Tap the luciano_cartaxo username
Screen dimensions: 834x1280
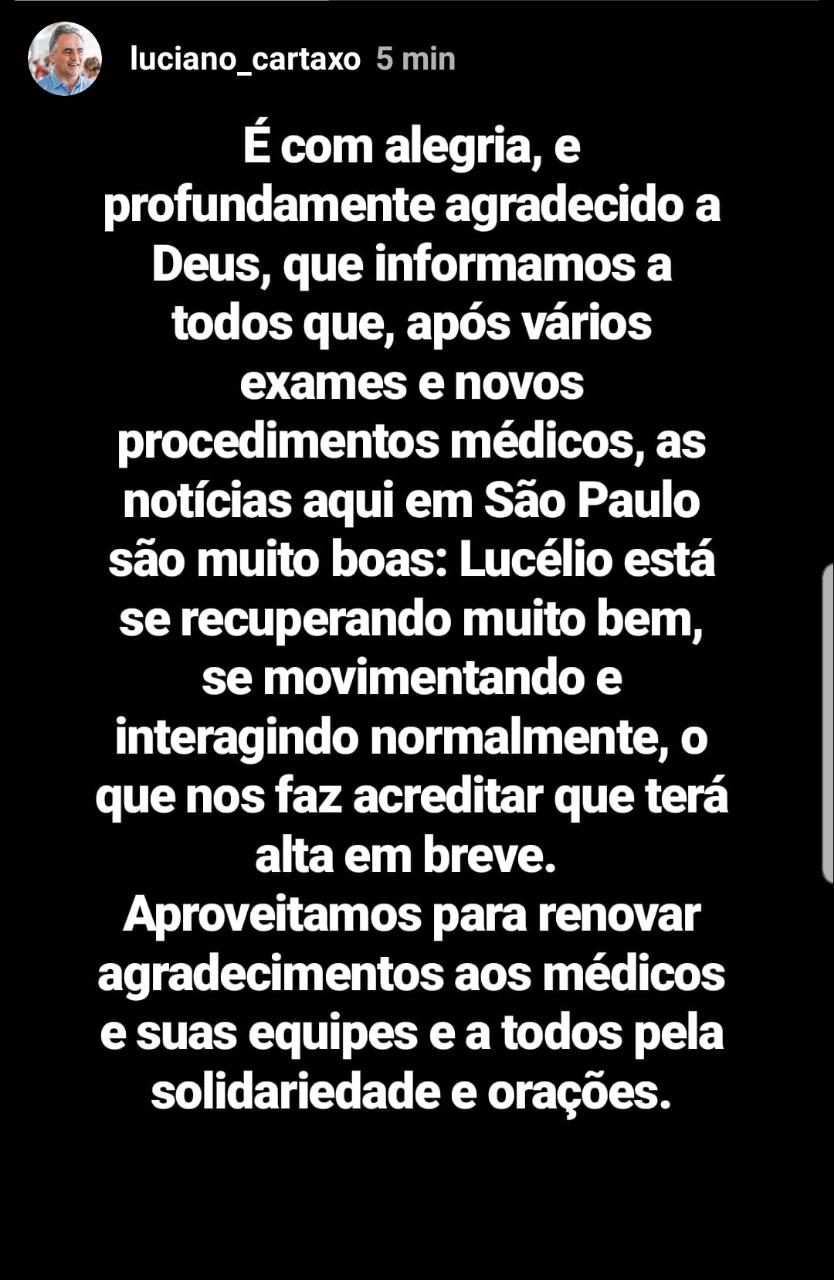click(245, 60)
